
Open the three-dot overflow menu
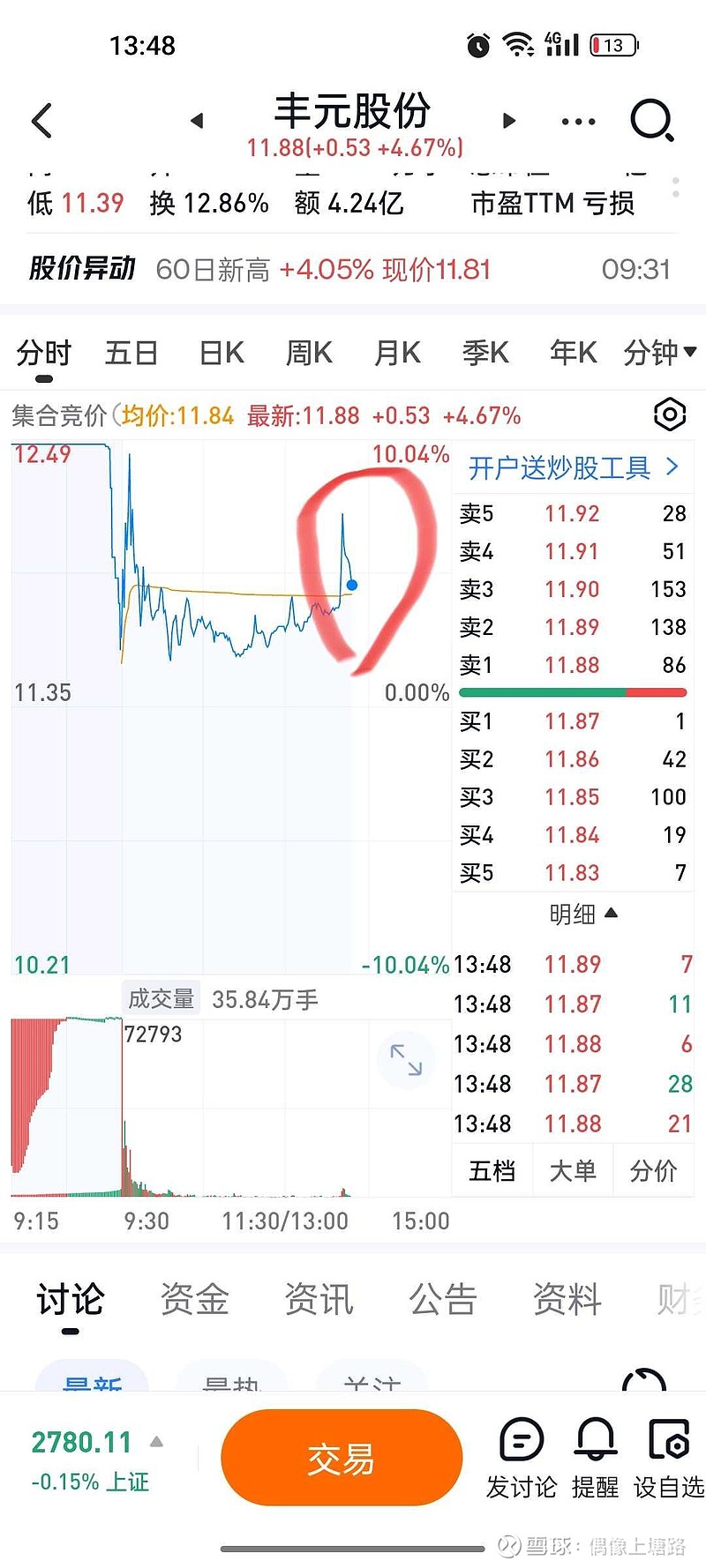(x=578, y=122)
